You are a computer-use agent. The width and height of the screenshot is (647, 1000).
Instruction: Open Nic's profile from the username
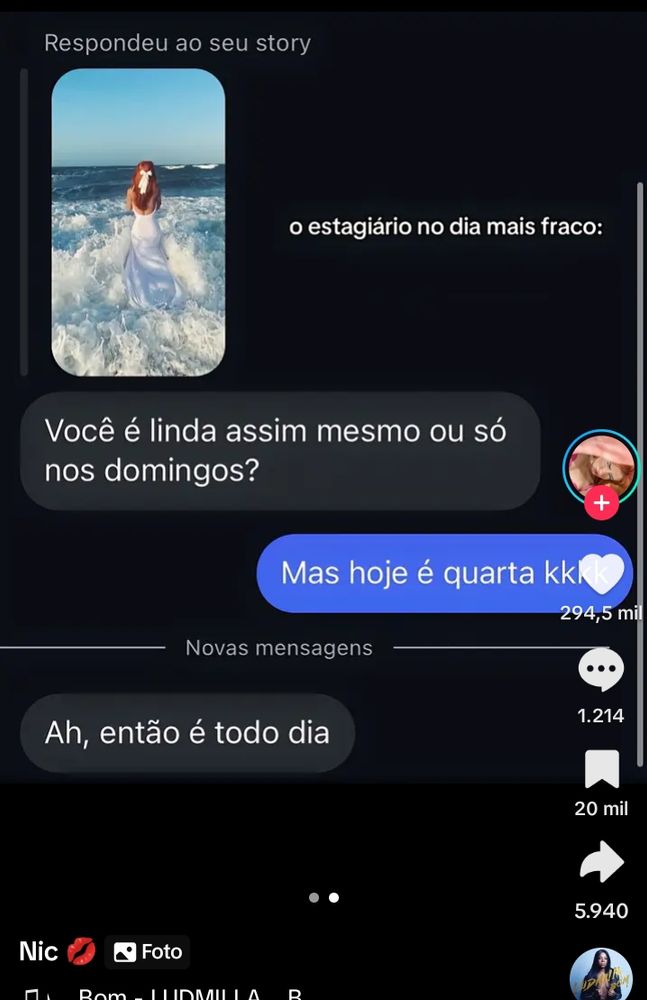(40, 951)
